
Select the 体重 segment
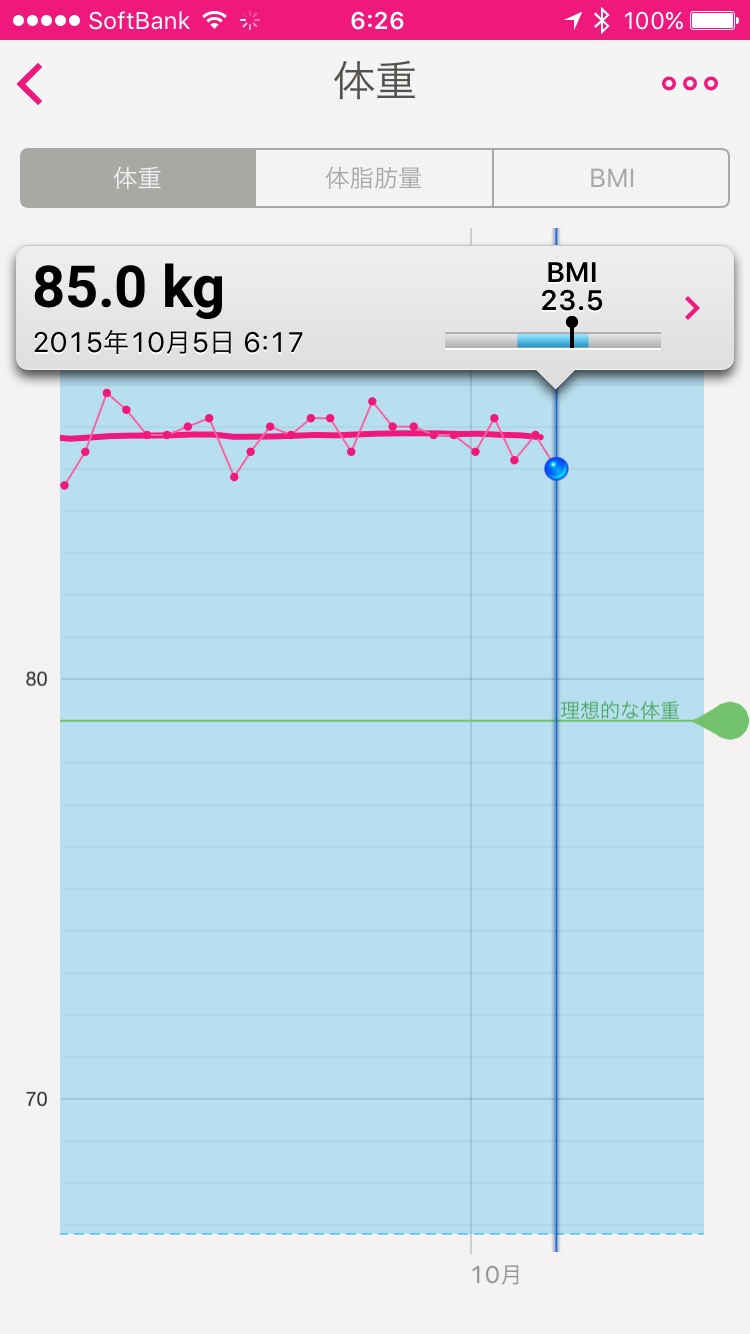[138, 179]
